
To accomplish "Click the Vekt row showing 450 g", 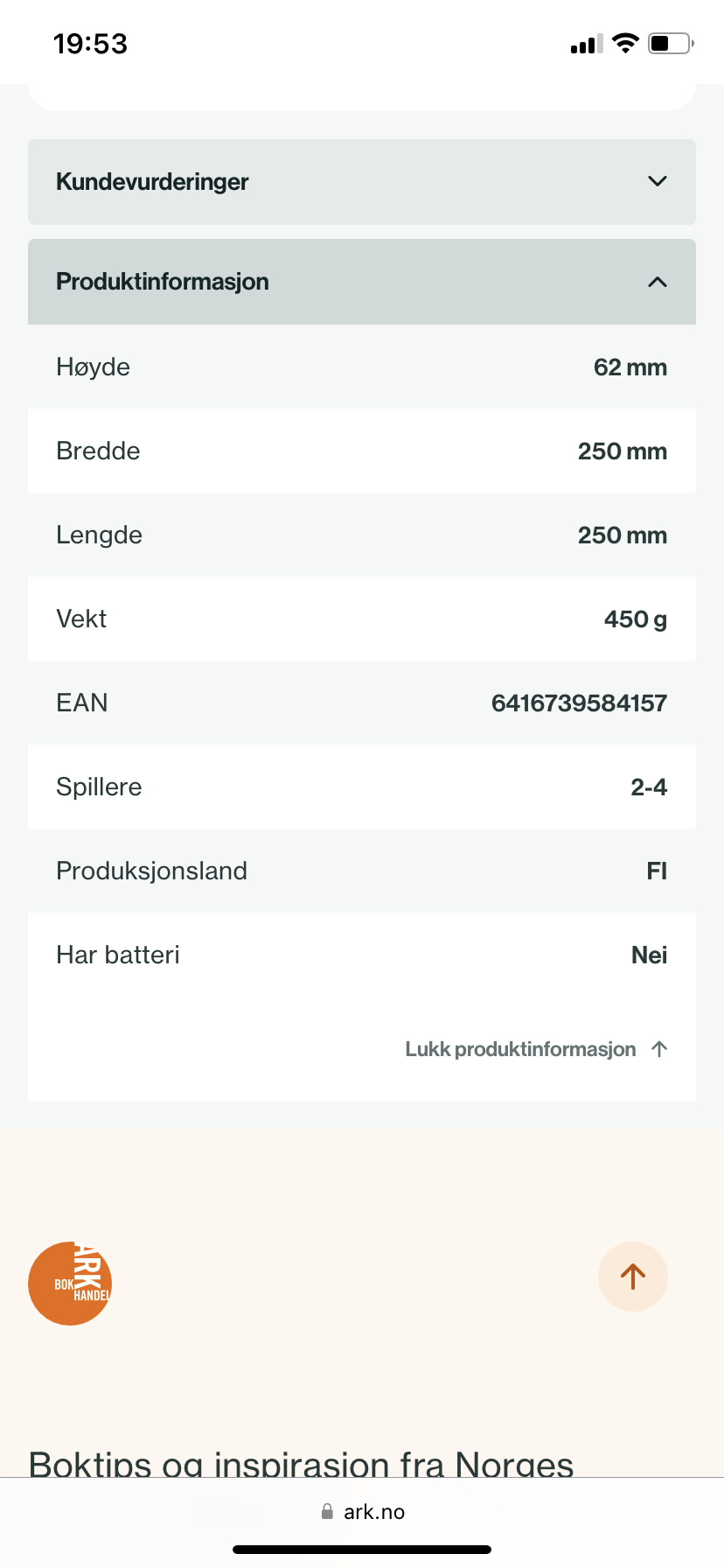I will coord(361,619).
